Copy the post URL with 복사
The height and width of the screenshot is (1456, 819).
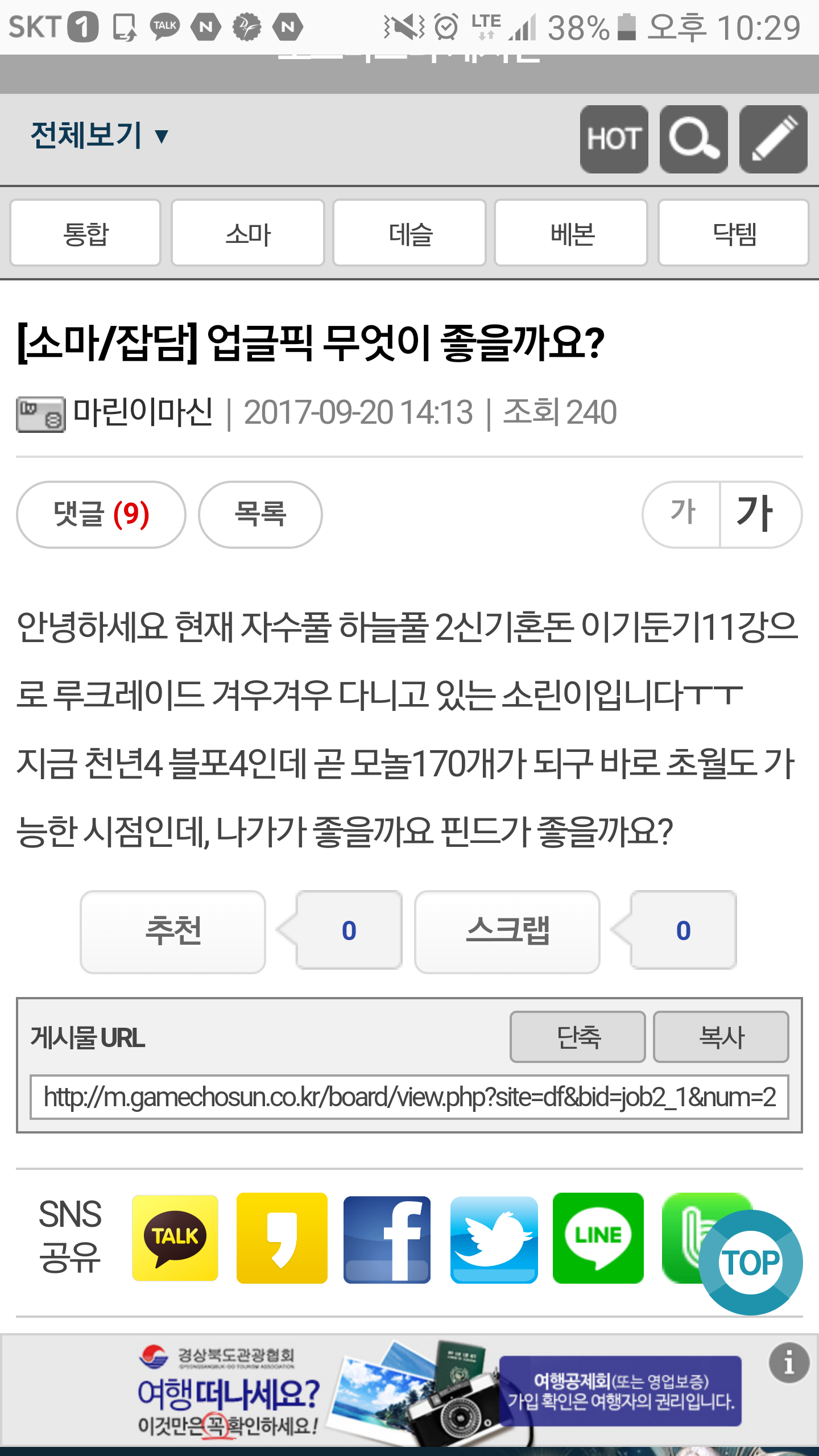(x=721, y=1037)
